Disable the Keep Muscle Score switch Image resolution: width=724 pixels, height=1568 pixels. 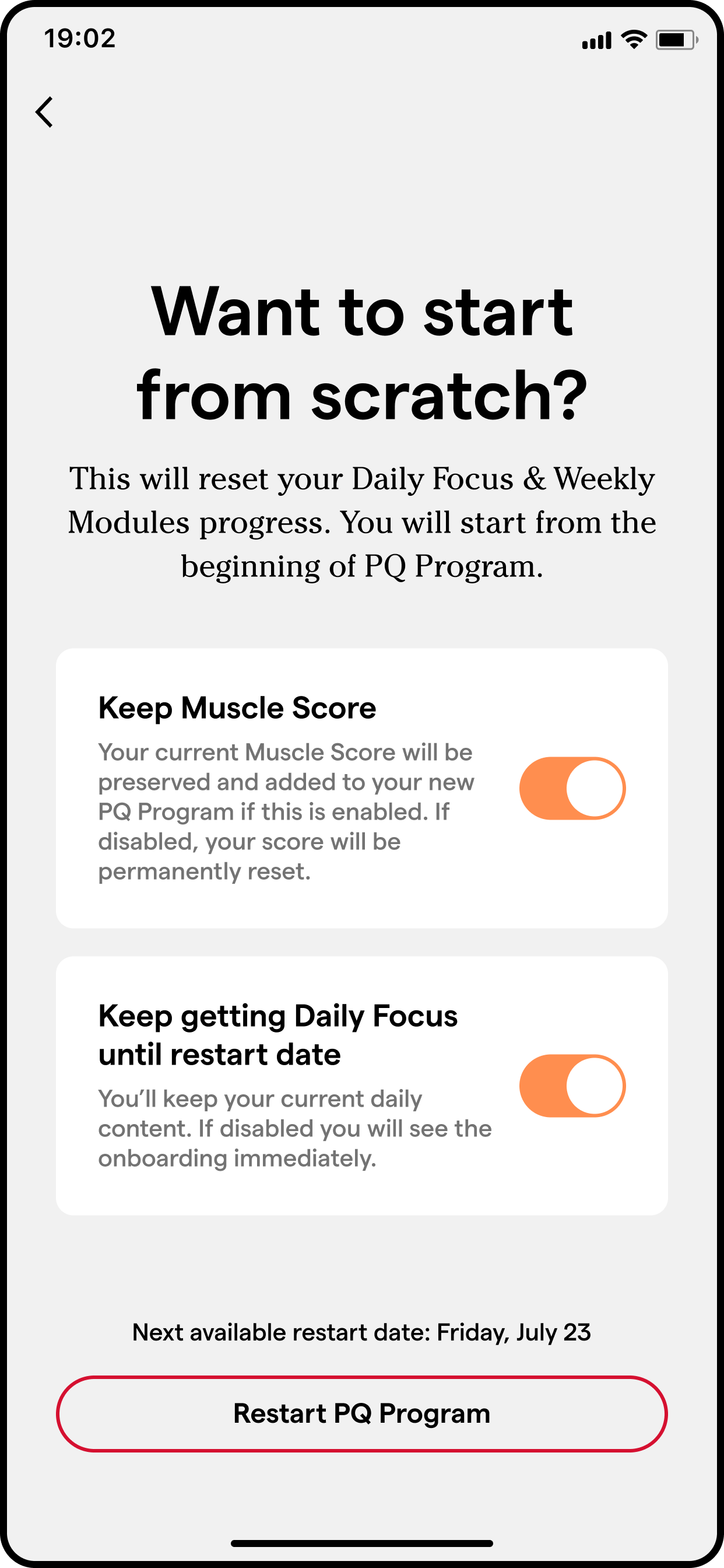click(572, 788)
